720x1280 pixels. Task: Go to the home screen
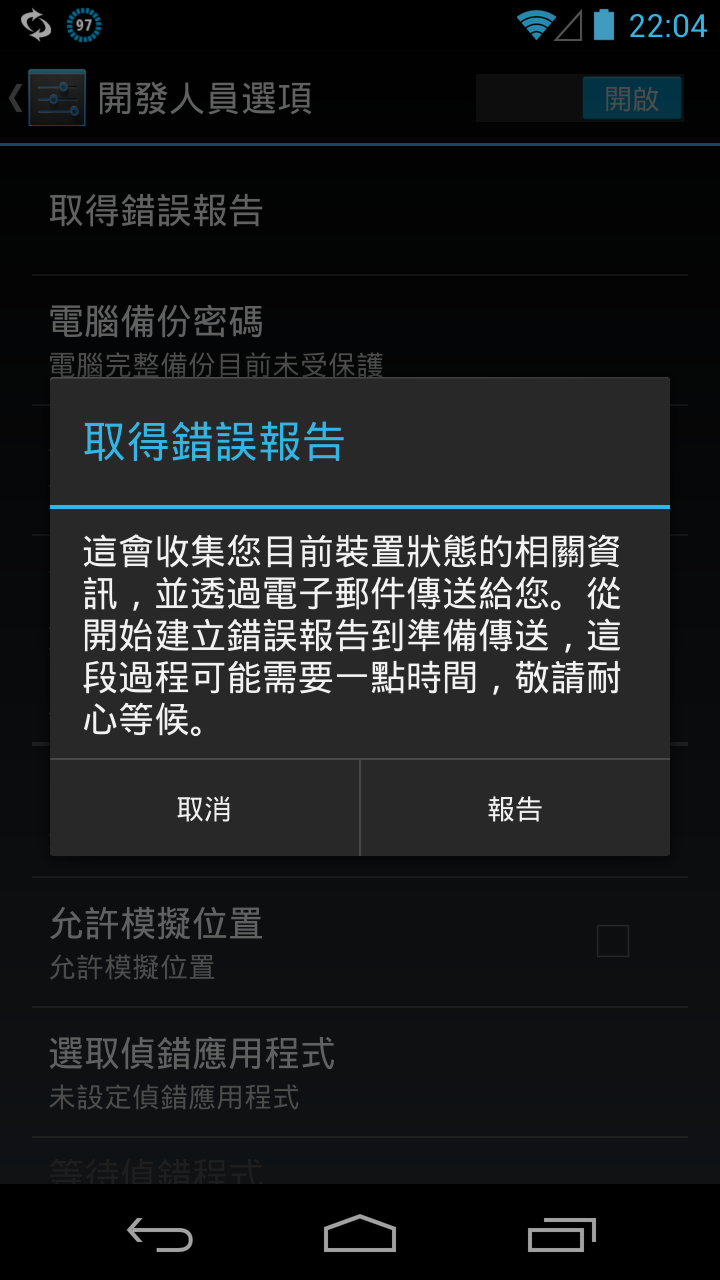point(360,1235)
